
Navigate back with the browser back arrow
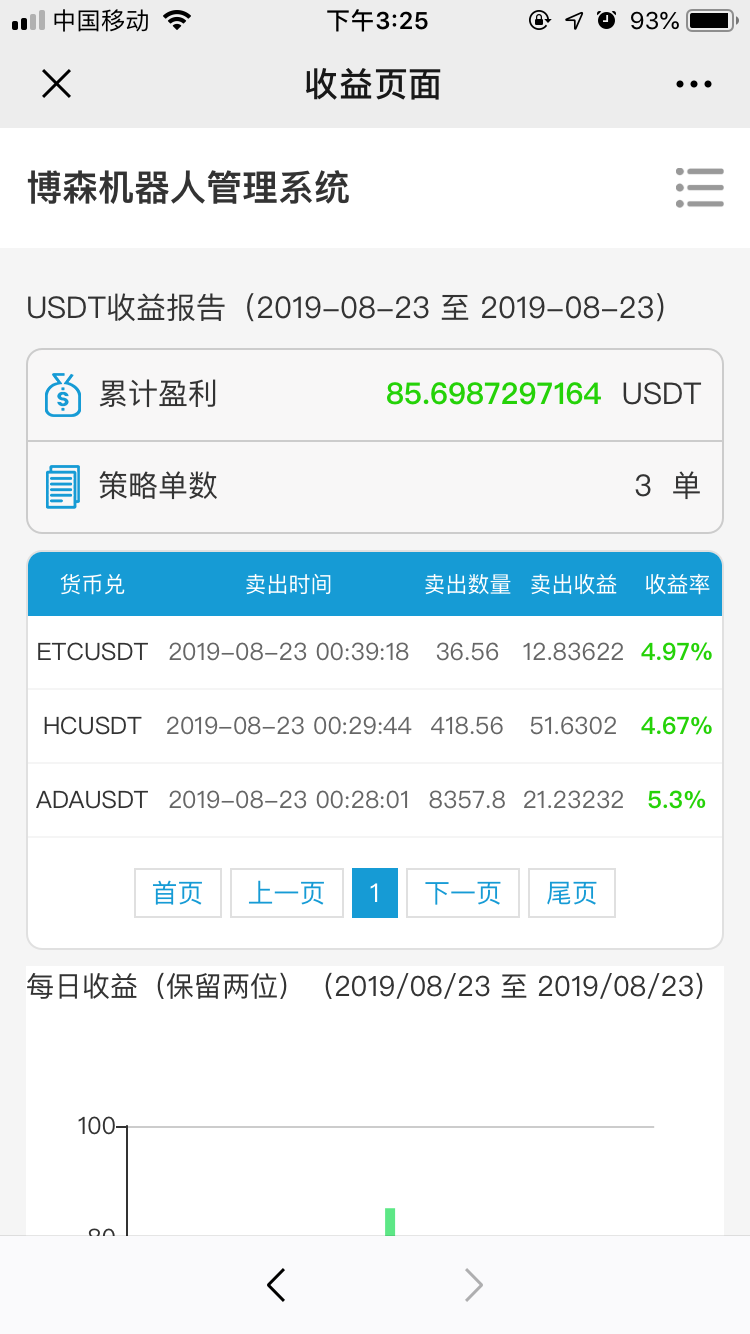tap(277, 1285)
